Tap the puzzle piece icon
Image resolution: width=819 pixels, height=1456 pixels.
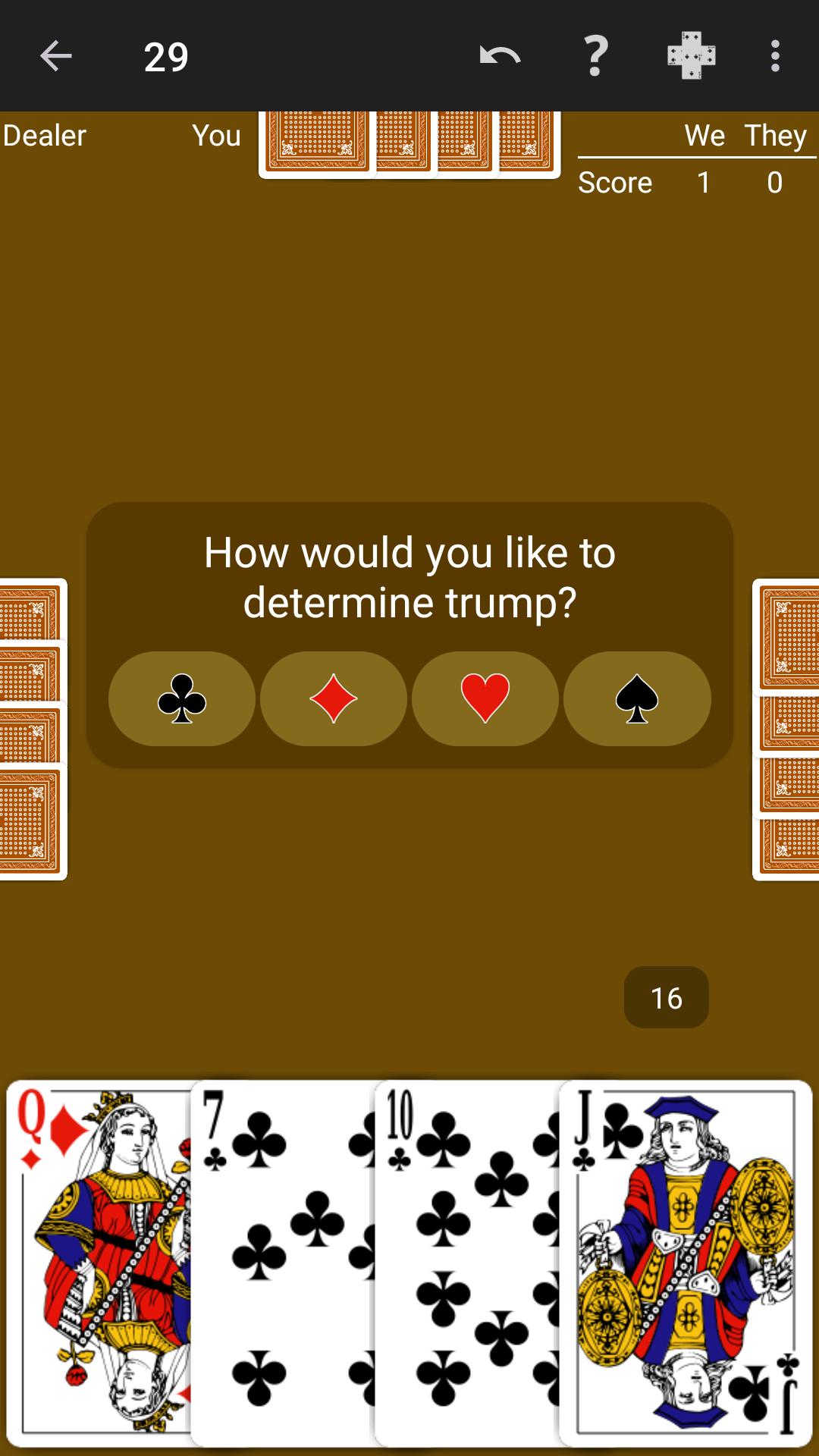tap(691, 55)
